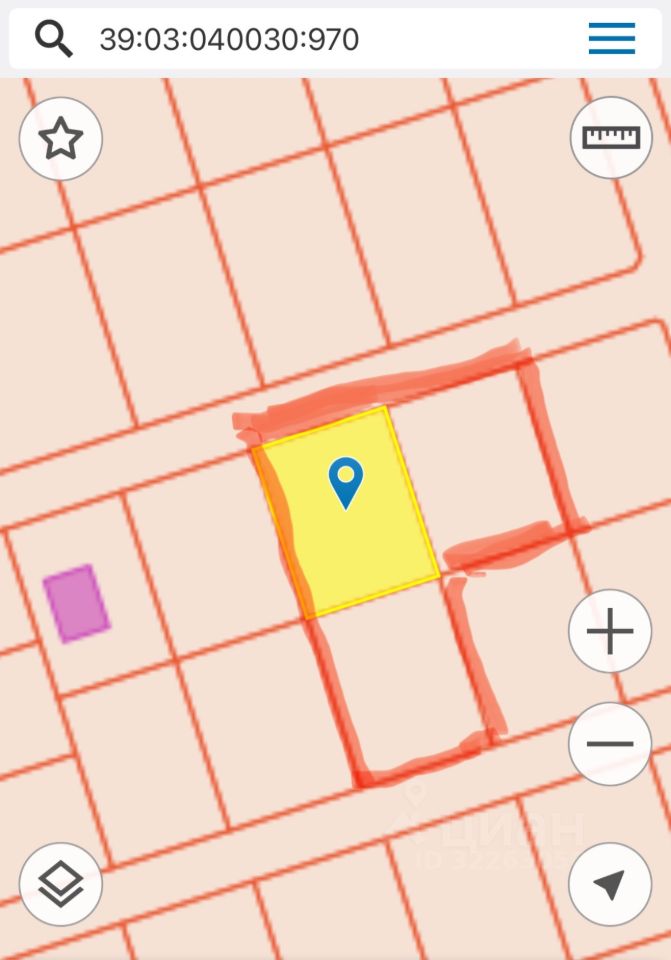Select the purple parcel on the map
Screen dimensions: 671x960
coord(77,602)
